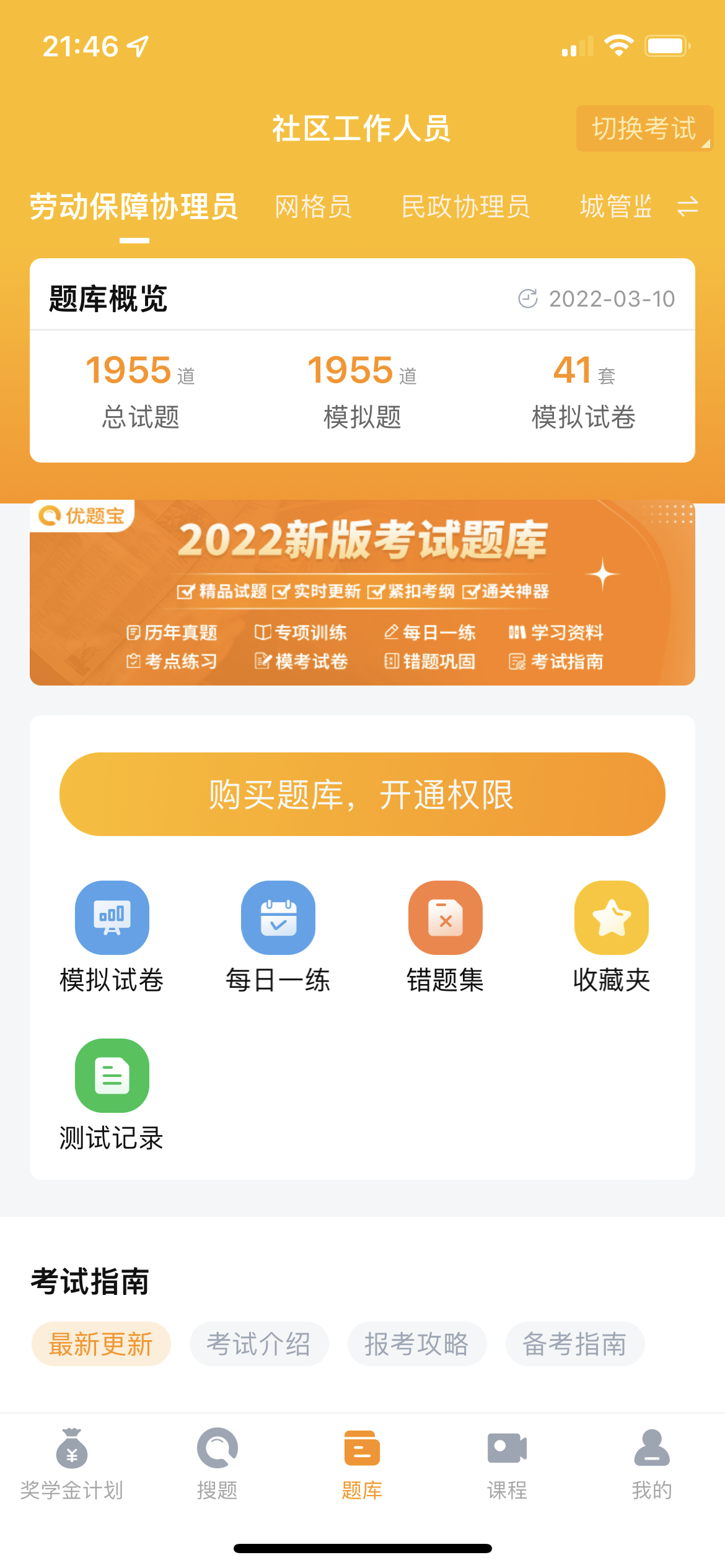Filter guide by 考试介绍
This screenshot has height=1568, width=725.
pyautogui.click(x=258, y=1344)
